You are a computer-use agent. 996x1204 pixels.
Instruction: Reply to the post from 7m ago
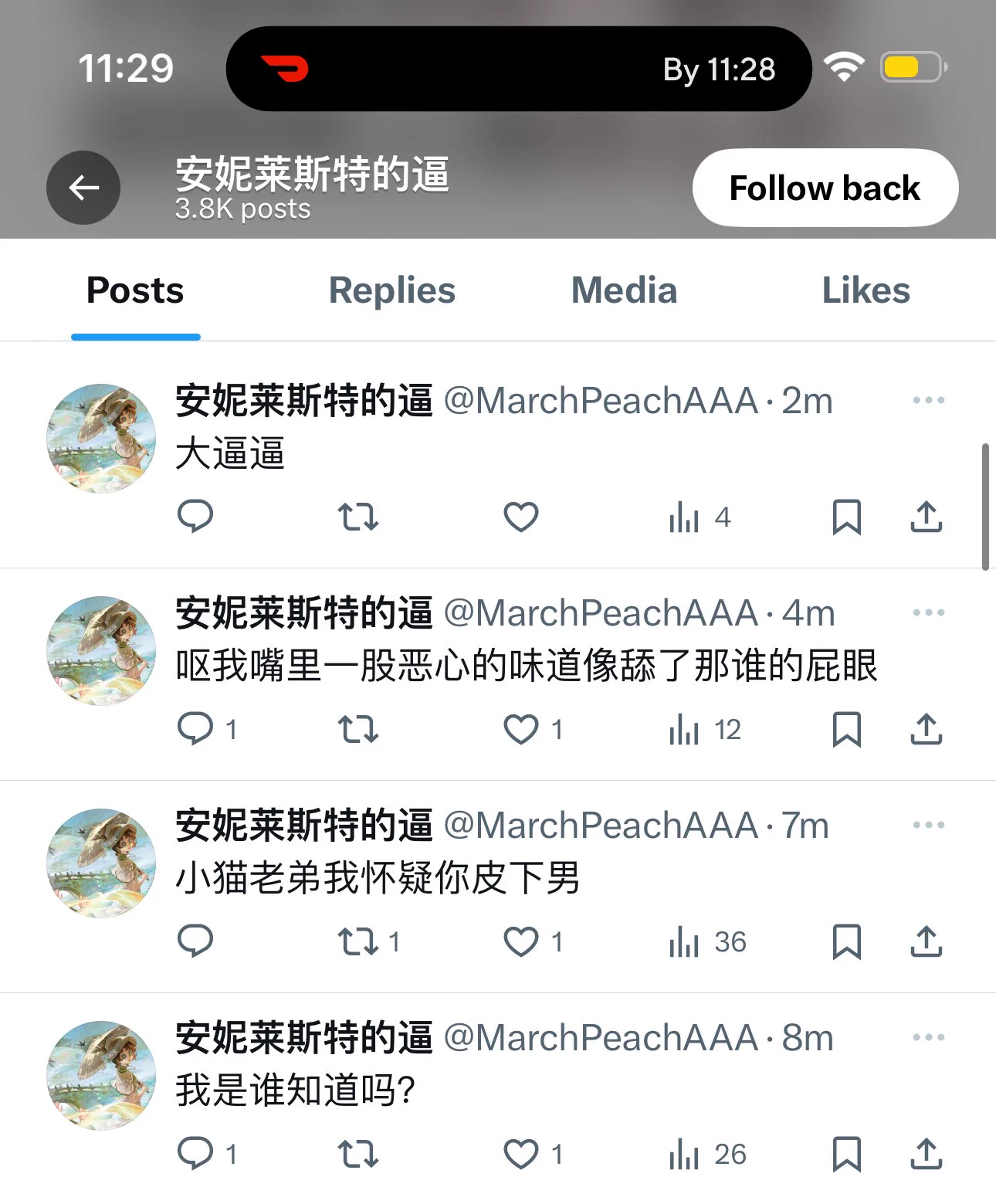point(195,941)
